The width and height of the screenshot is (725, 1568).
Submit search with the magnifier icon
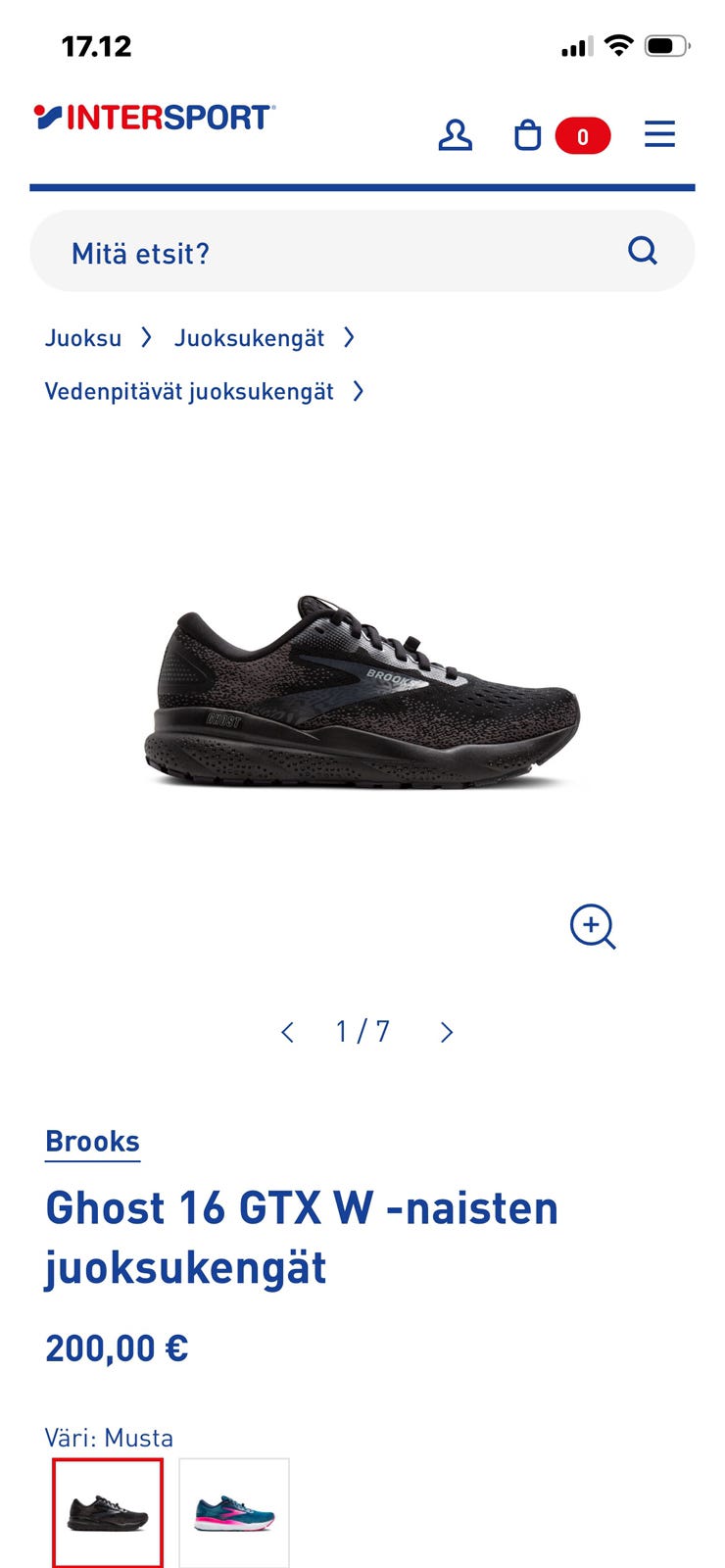click(642, 251)
